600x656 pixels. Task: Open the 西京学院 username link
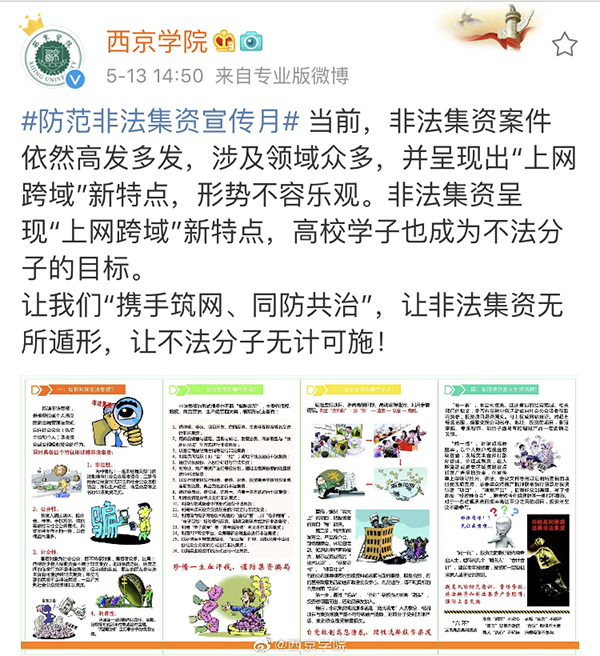pos(157,41)
